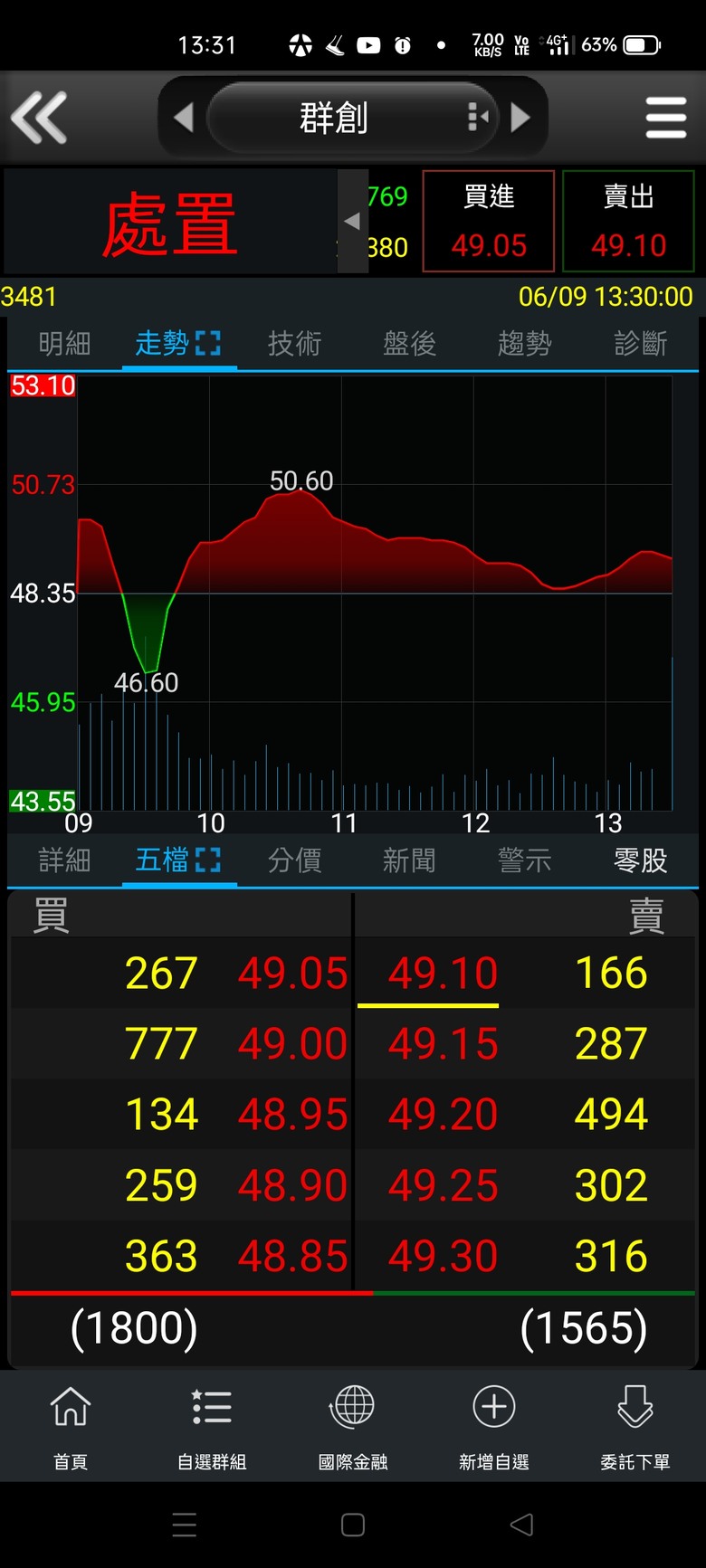This screenshot has height=1568, width=706.
Task: Show the 詳細 tab
Action: (x=65, y=860)
